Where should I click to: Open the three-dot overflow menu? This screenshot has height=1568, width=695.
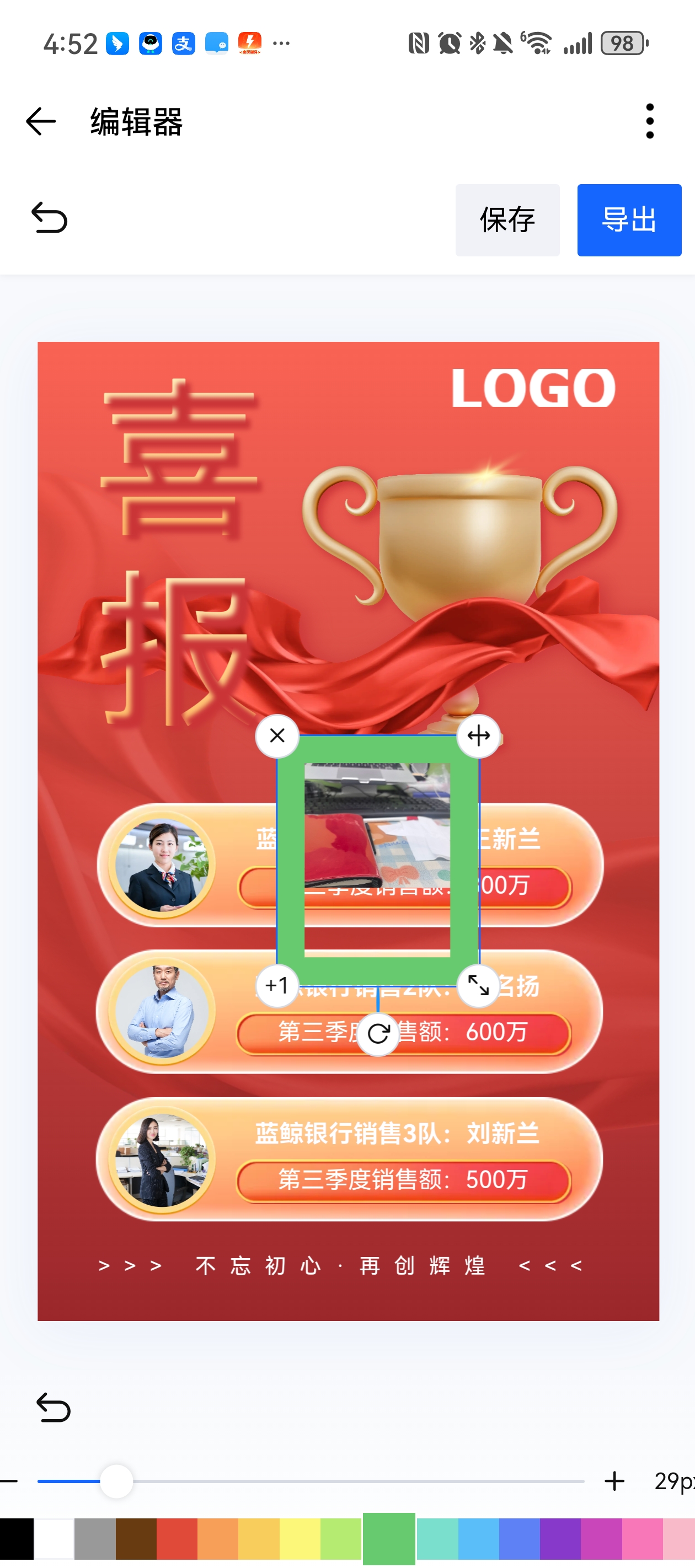click(x=649, y=121)
